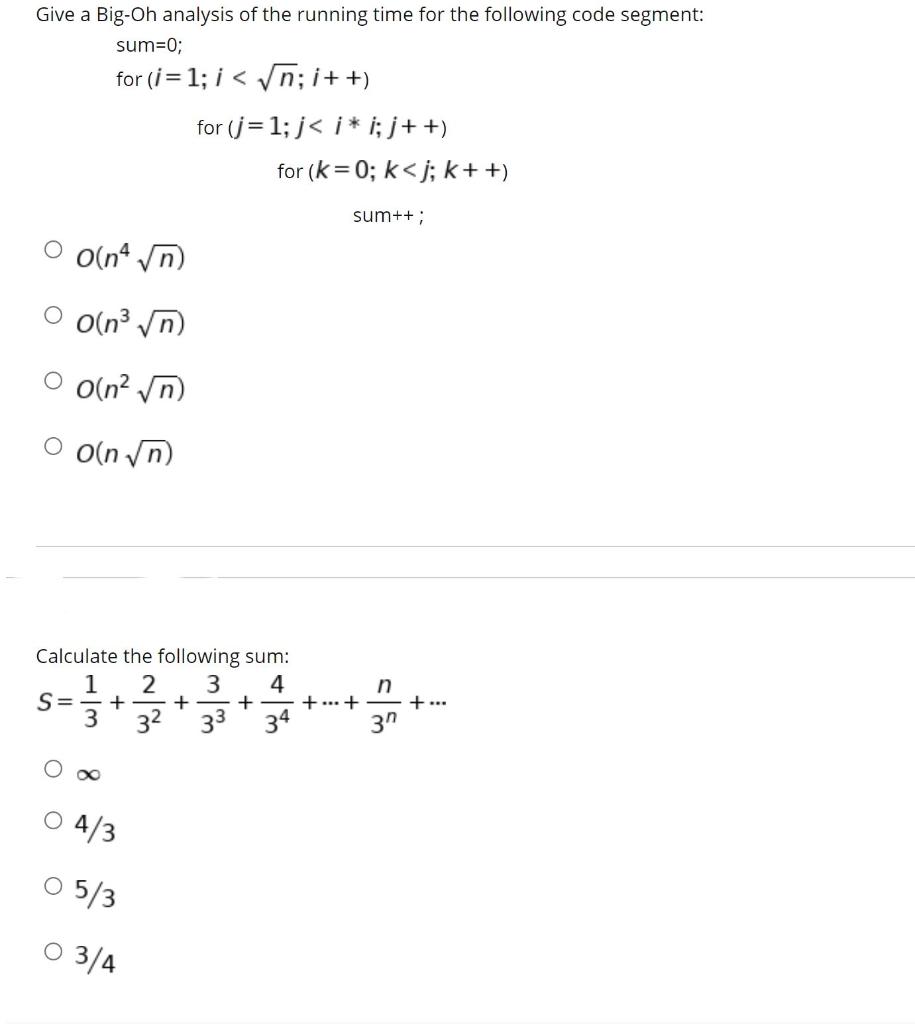Pick the second option under the sum question
915x1024 pixels.
point(53,823)
